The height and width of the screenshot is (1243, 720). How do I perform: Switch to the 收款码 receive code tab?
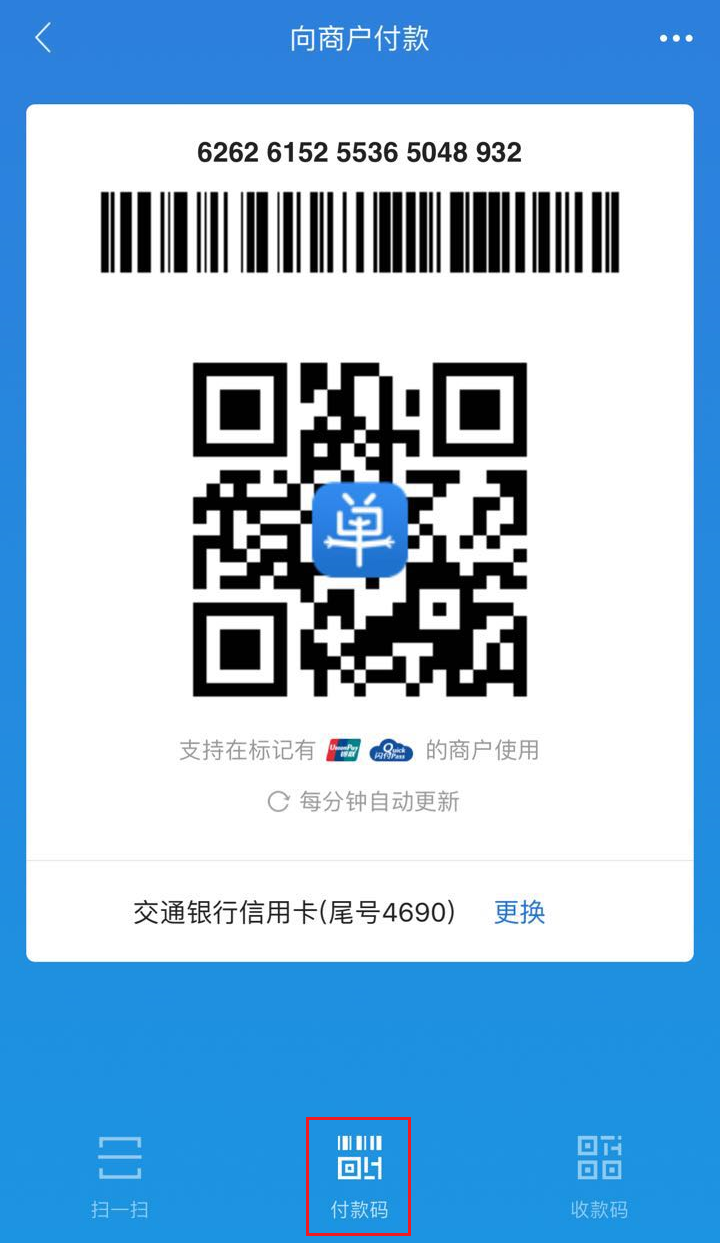[599, 1177]
